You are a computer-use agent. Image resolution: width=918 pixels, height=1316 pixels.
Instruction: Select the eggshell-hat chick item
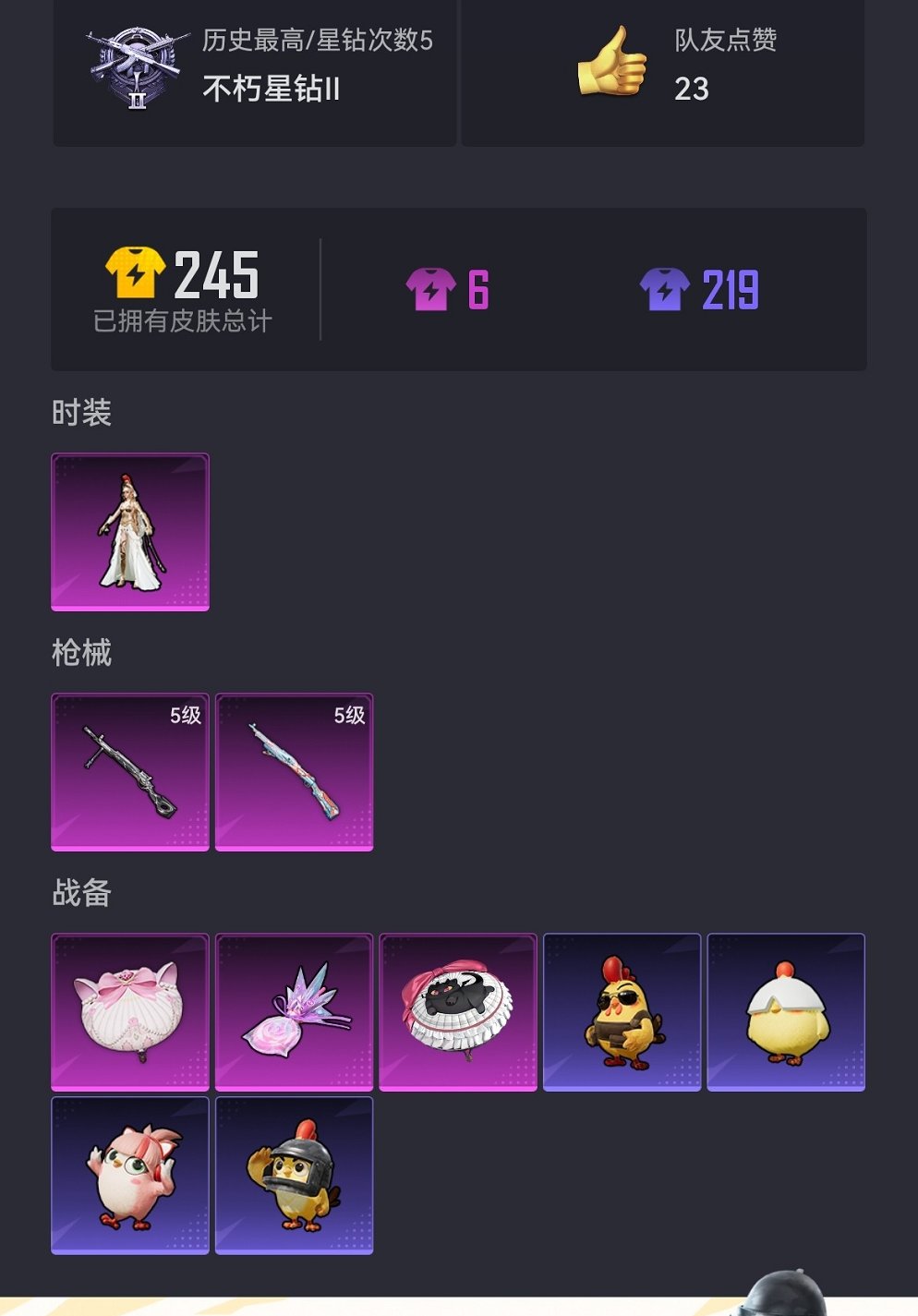tap(786, 1012)
